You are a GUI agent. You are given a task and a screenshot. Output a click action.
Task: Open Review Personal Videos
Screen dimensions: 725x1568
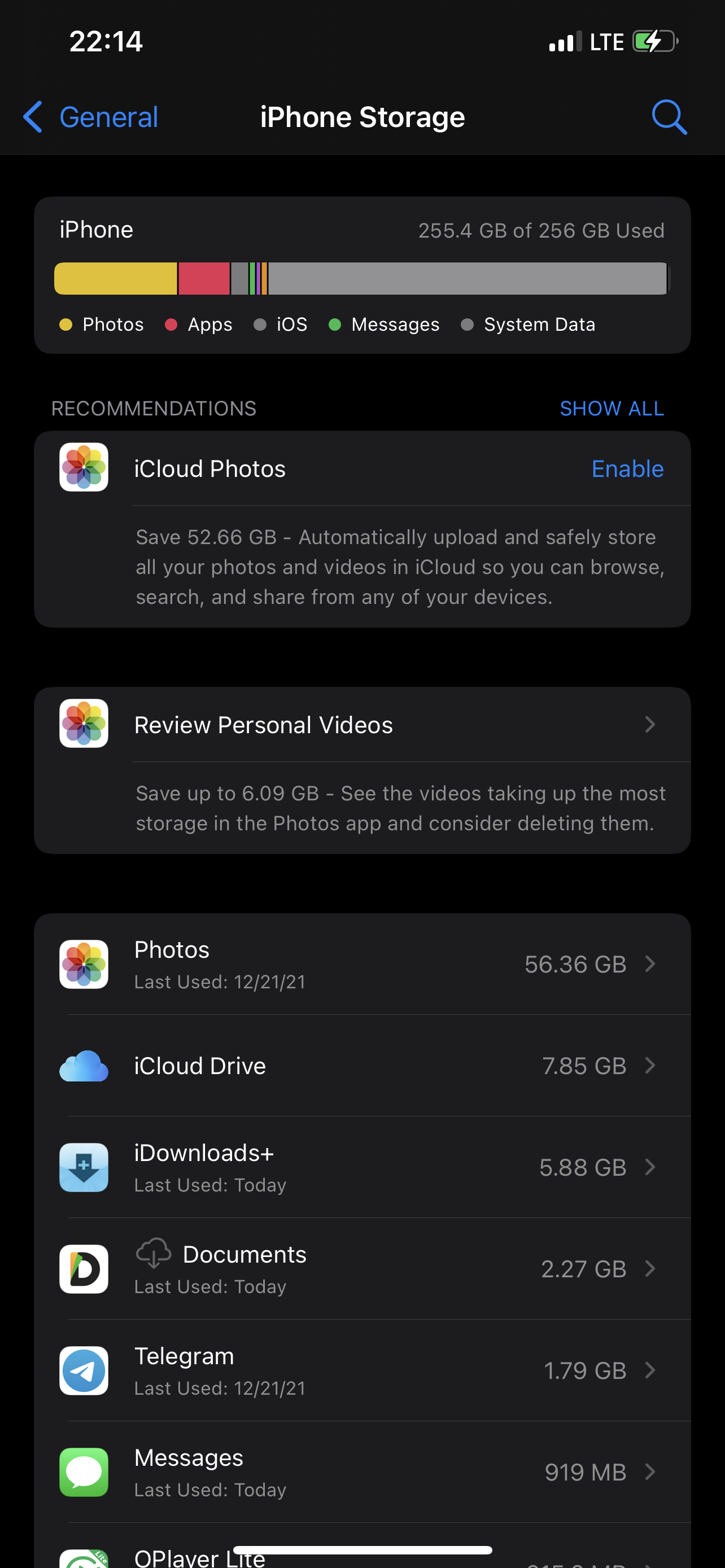pos(361,725)
